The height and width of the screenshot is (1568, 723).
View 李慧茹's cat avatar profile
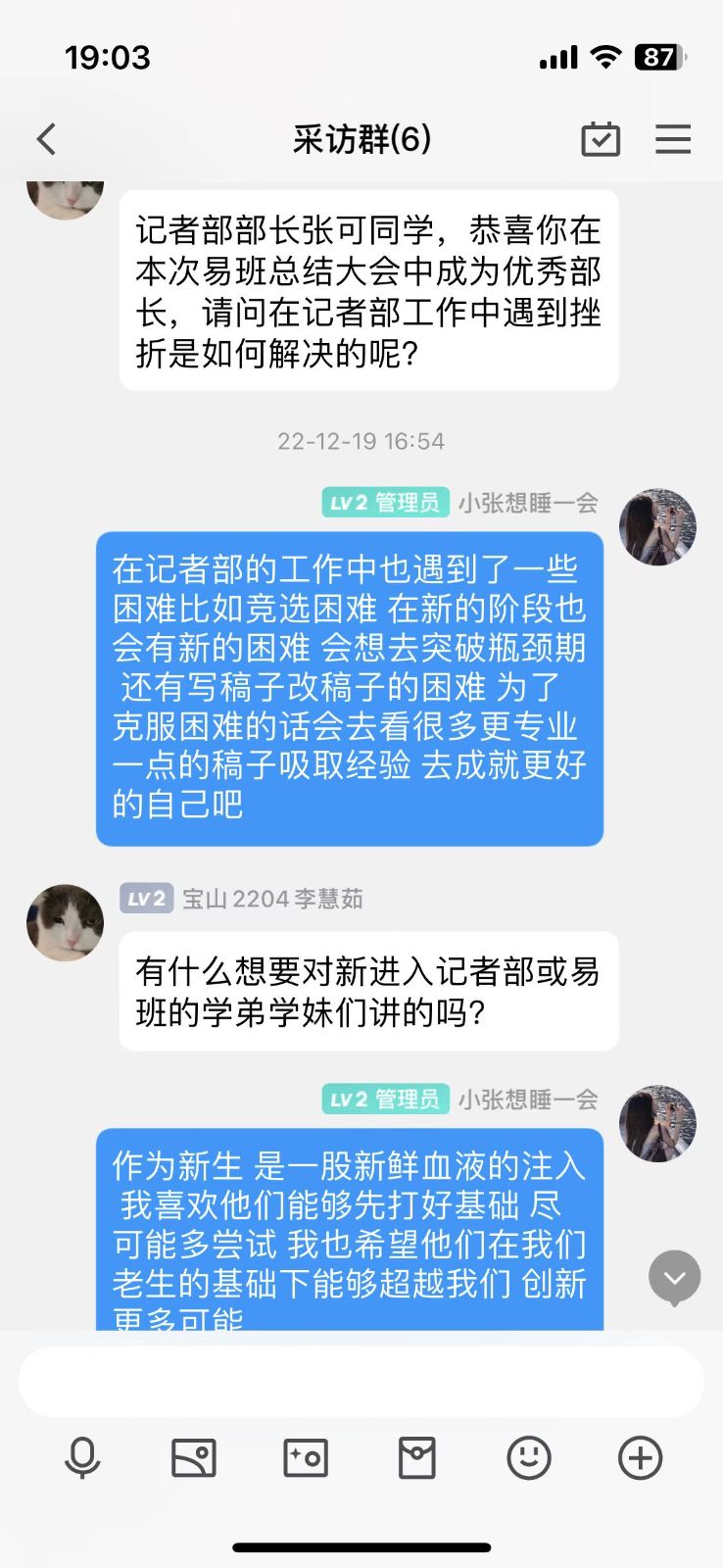(66, 922)
